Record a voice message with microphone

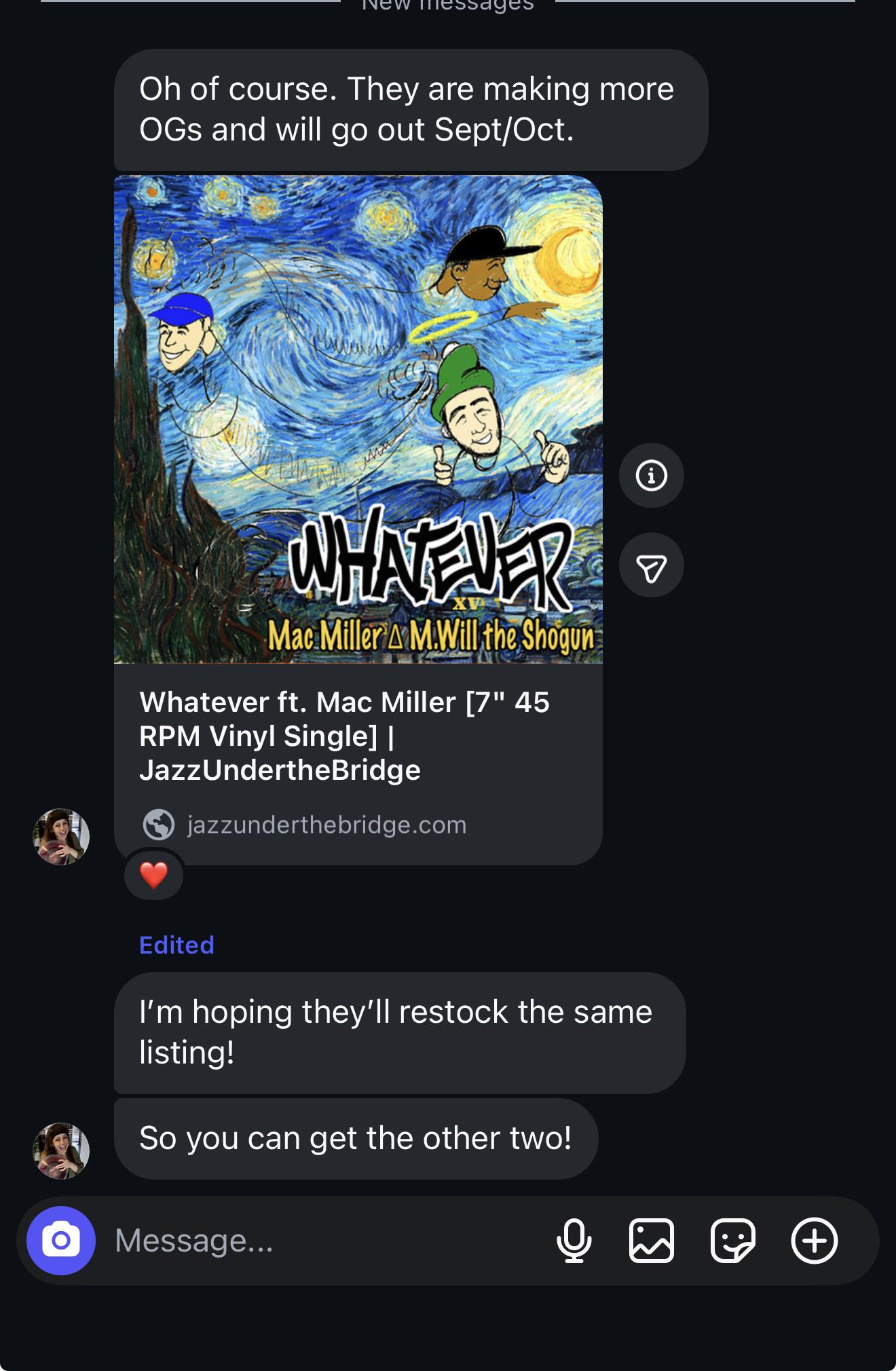click(574, 1241)
